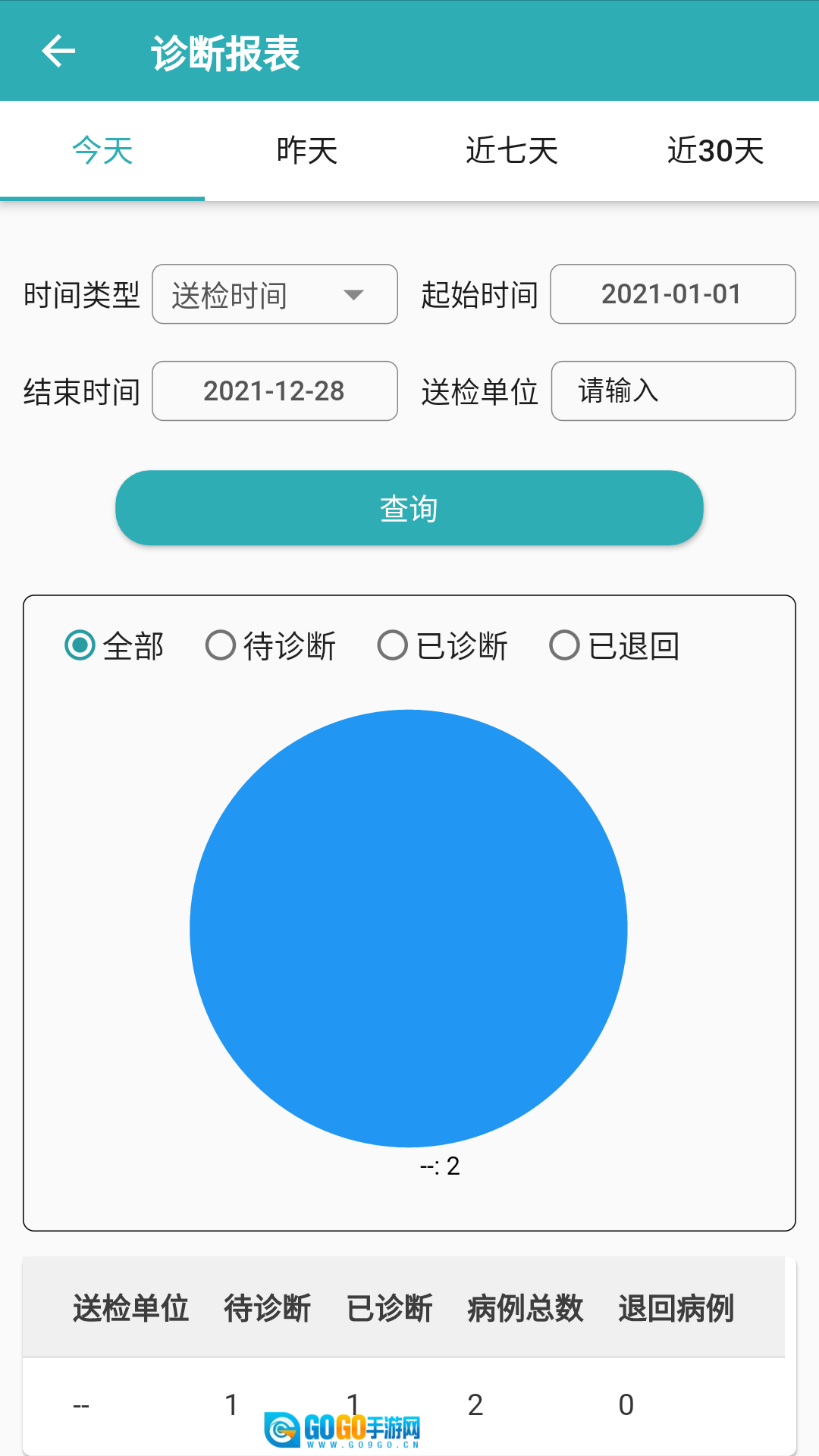This screenshot has height=1456, width=819.
Task: Open the 起始时间 date picker
Action: click(673, 294)
